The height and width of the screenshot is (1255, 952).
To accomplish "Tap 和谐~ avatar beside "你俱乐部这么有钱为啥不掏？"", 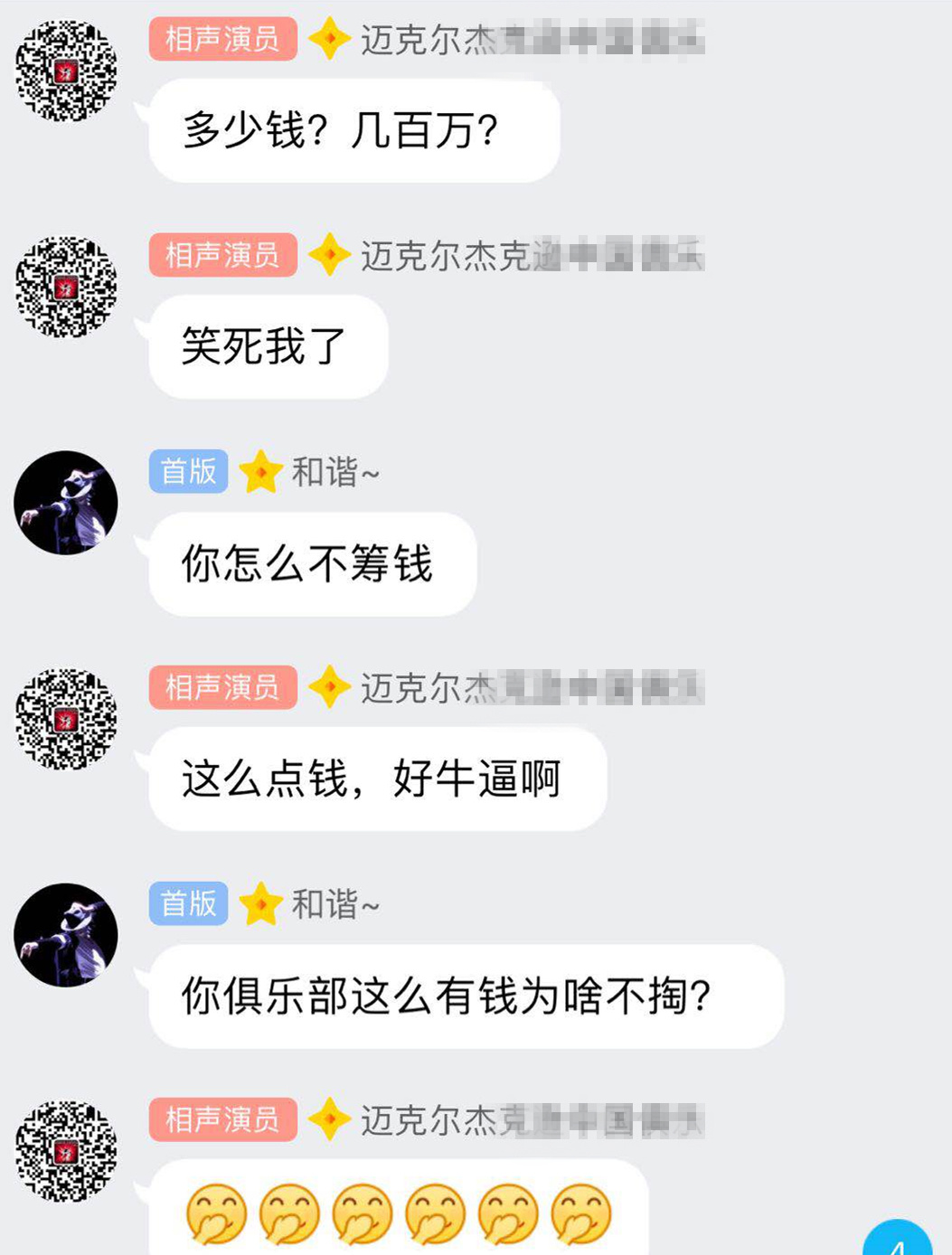I will [x=66, y=935].
